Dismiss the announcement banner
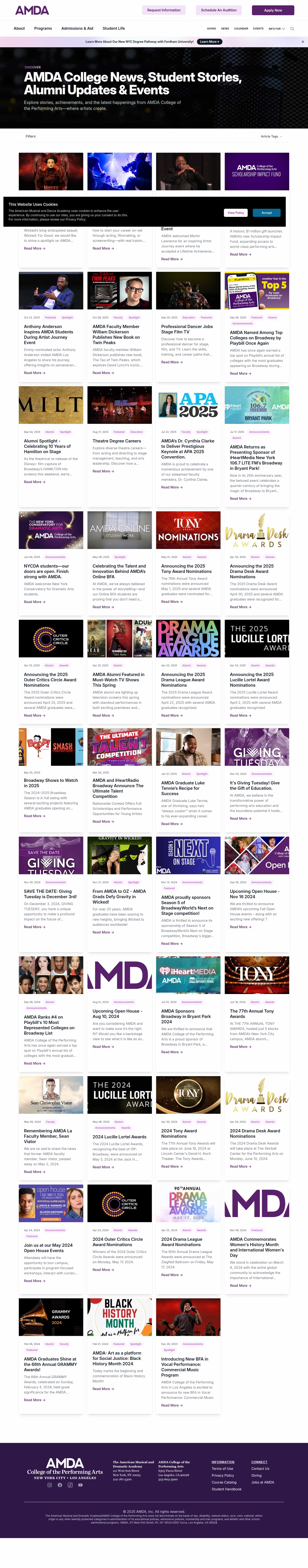308x1568 pixels. 302,42
